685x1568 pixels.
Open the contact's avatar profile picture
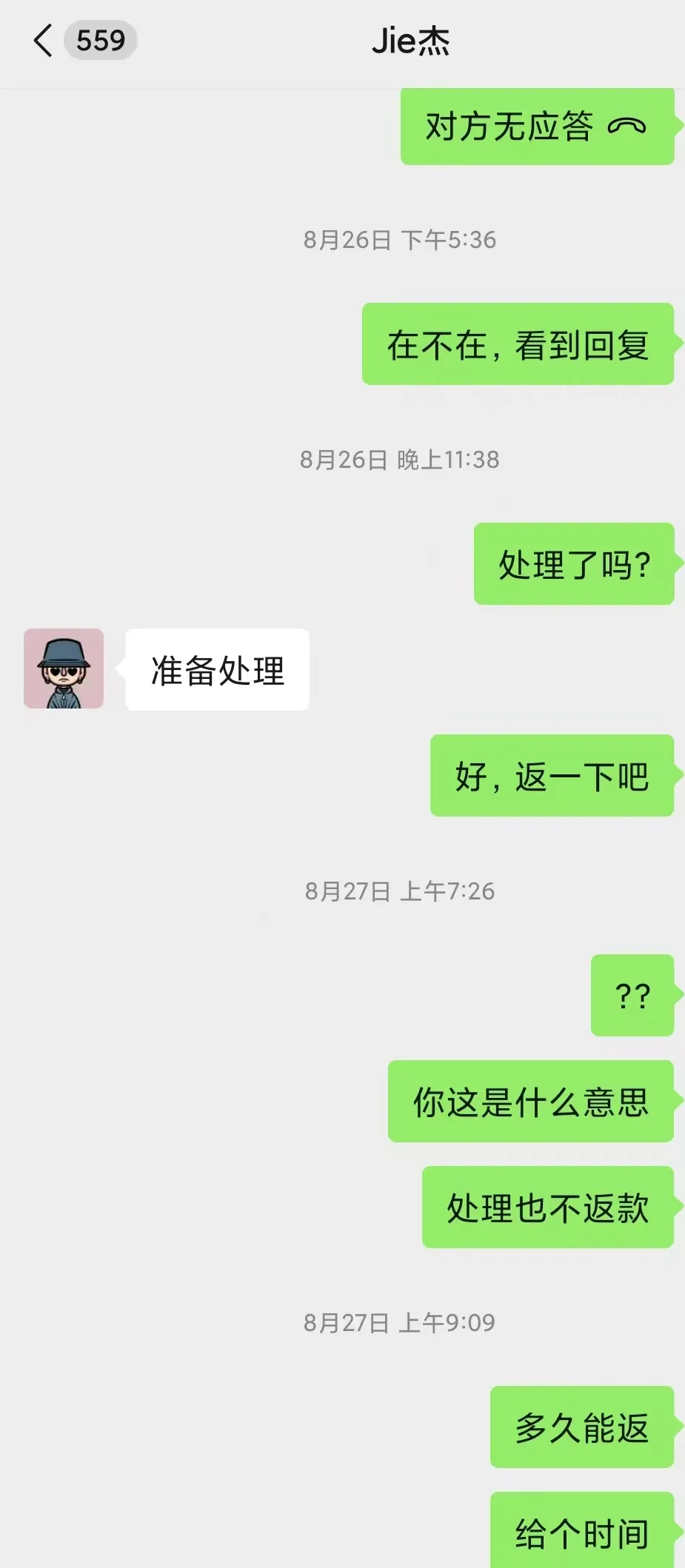coord(64,669)
